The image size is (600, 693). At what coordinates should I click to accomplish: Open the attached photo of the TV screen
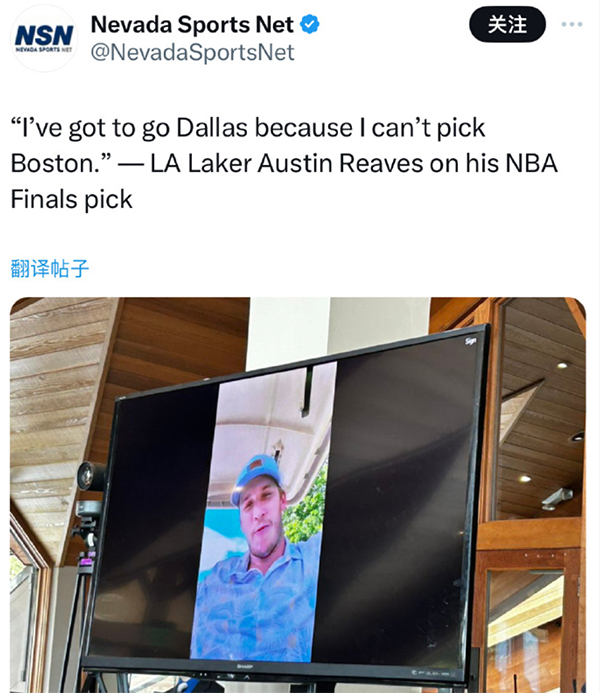tap(298, 495)
